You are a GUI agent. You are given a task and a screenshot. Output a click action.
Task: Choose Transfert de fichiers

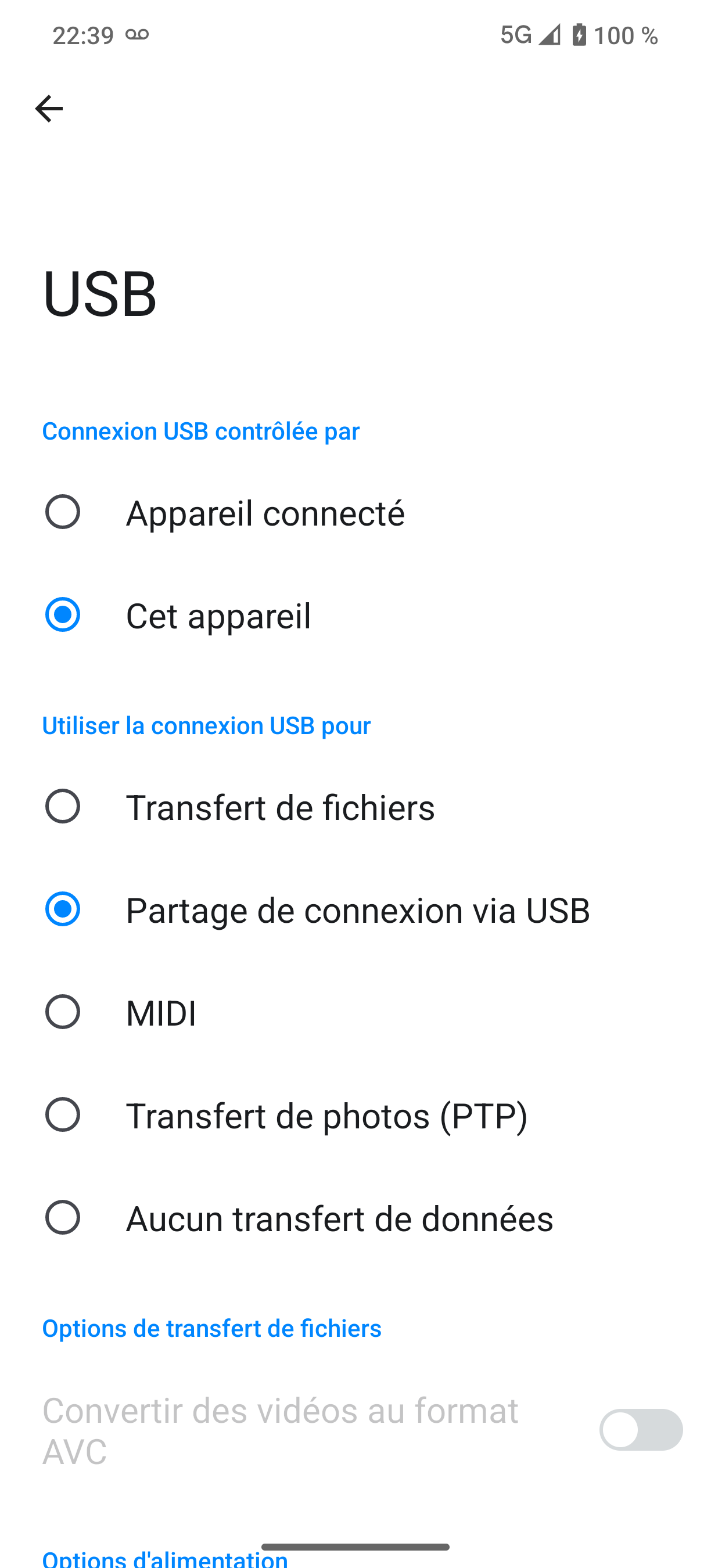(355, 807)
